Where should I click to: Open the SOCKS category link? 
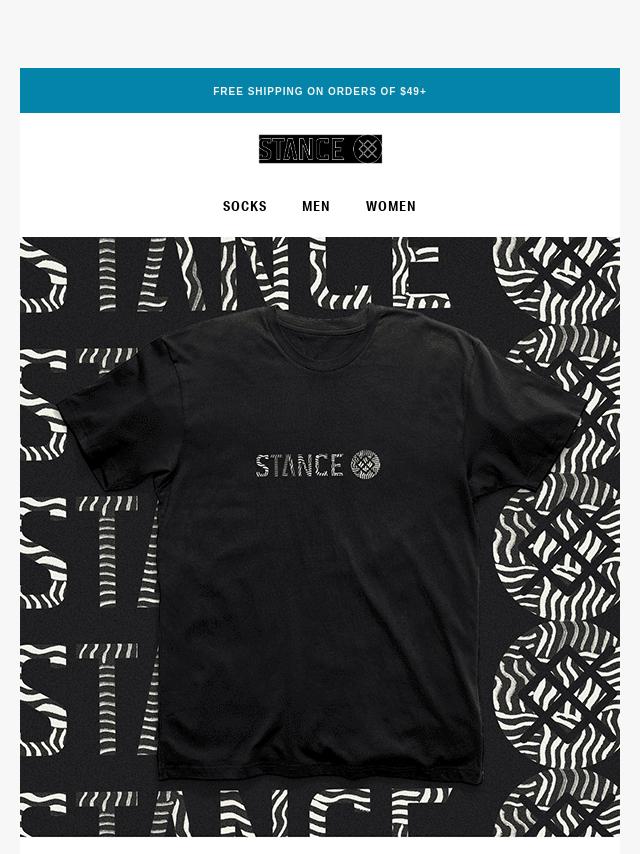click(244, 206)
